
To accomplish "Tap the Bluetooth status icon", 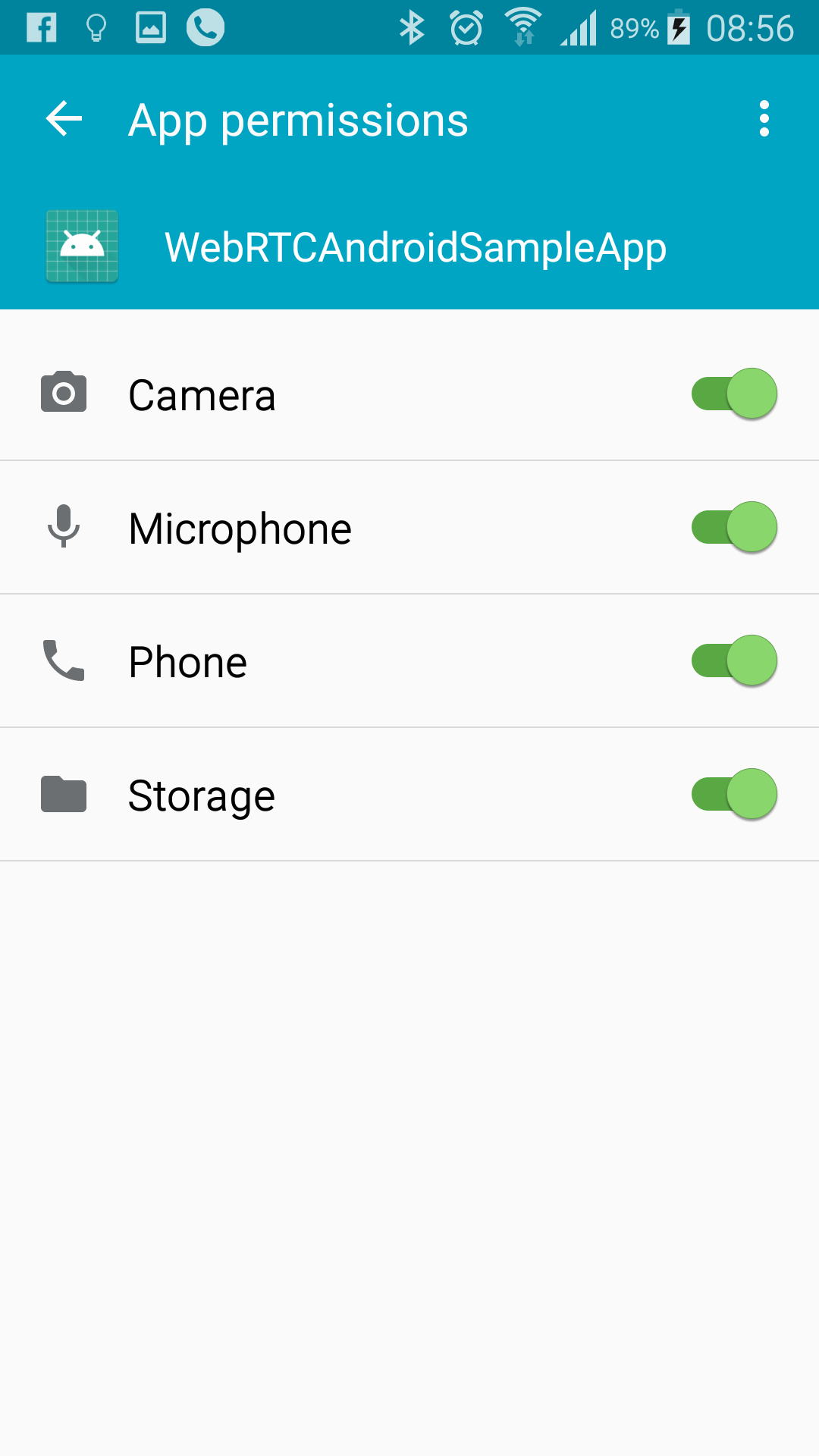I will click(412, 27).
